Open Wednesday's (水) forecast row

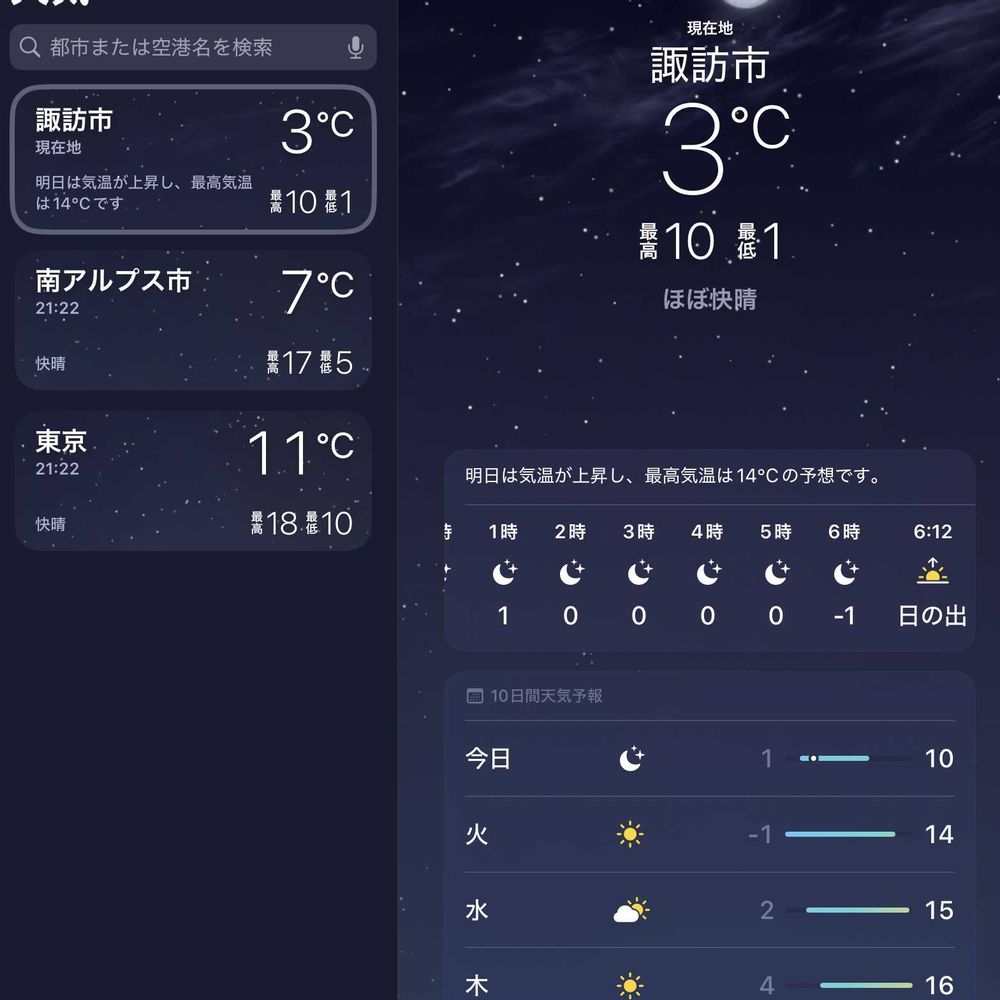[x=709, y=910]
